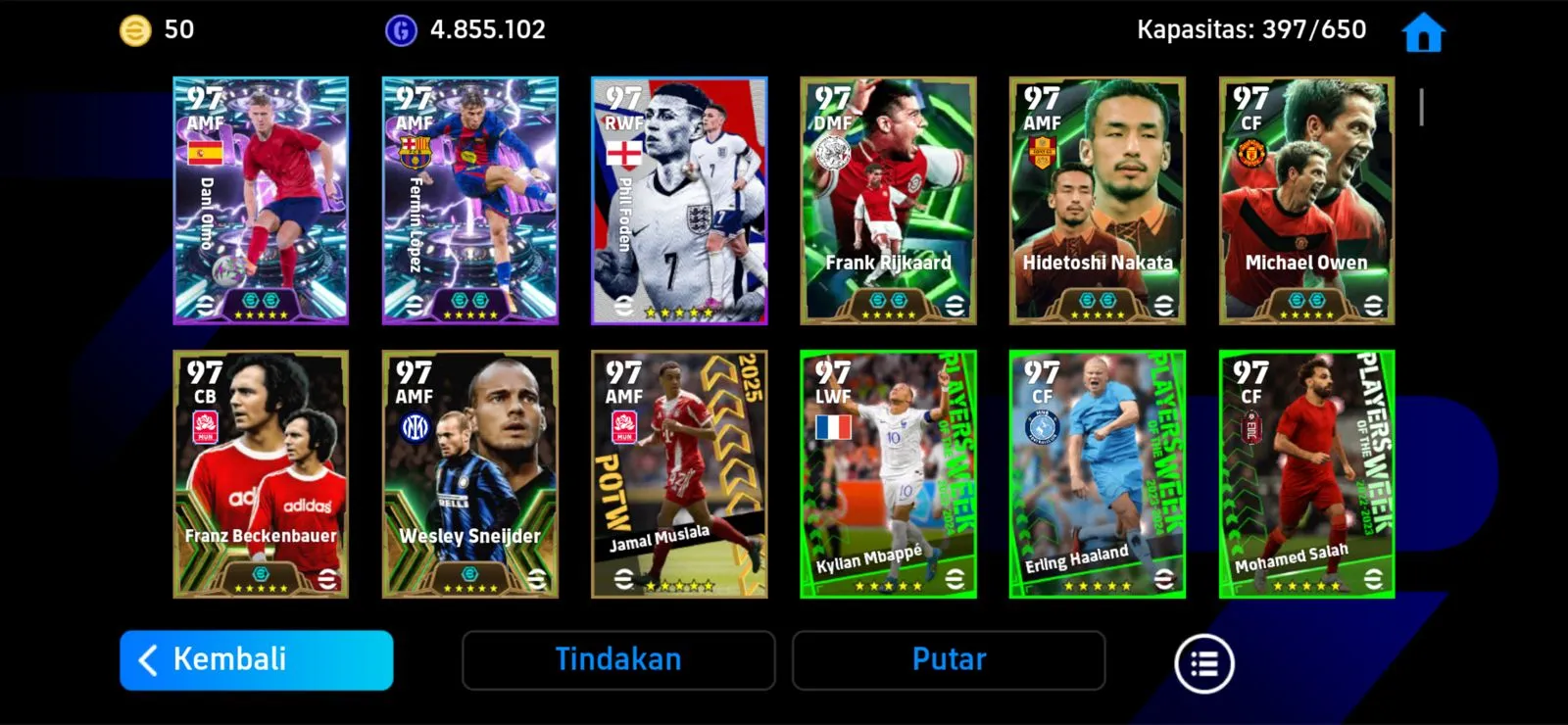This screenshot has height=725, width=1568.
Task: View the Phil Foden card
Action: point(679,201)
